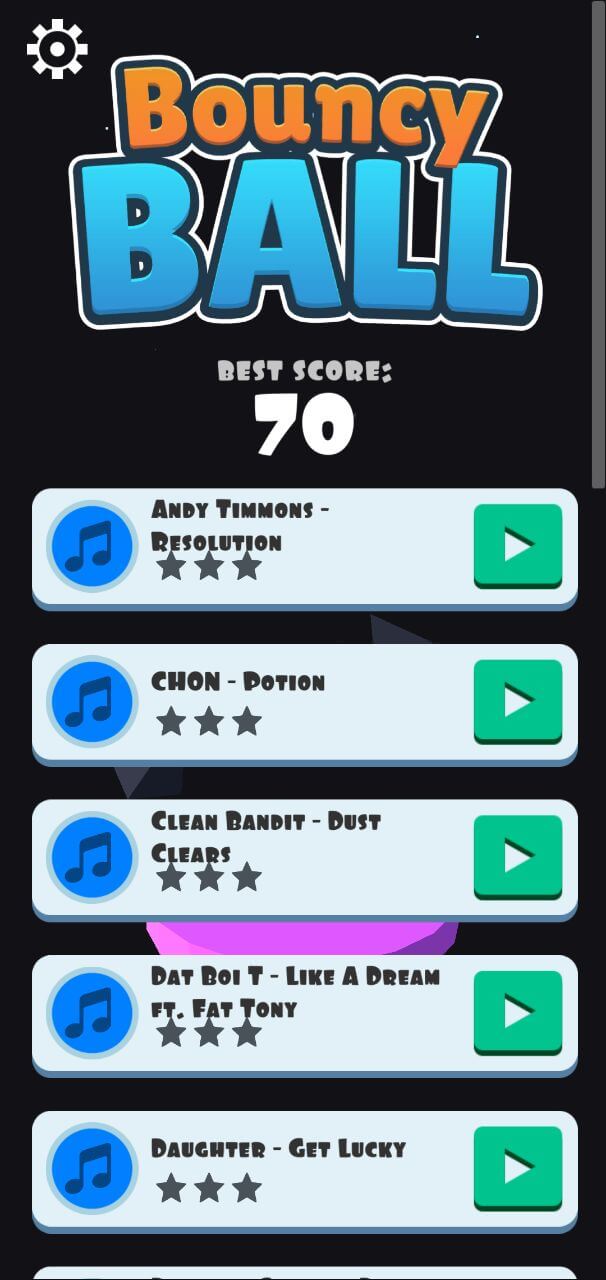Play Daughter - Get Lucky
Screen dimensions: 606x1280
517,1167
